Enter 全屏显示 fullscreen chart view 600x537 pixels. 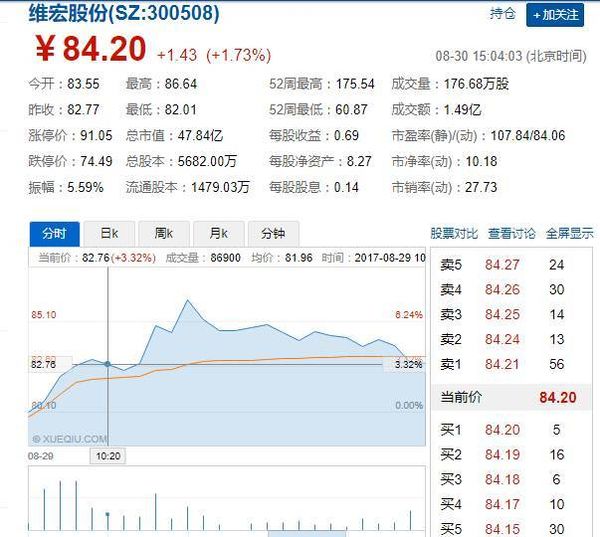pos(569,233)
